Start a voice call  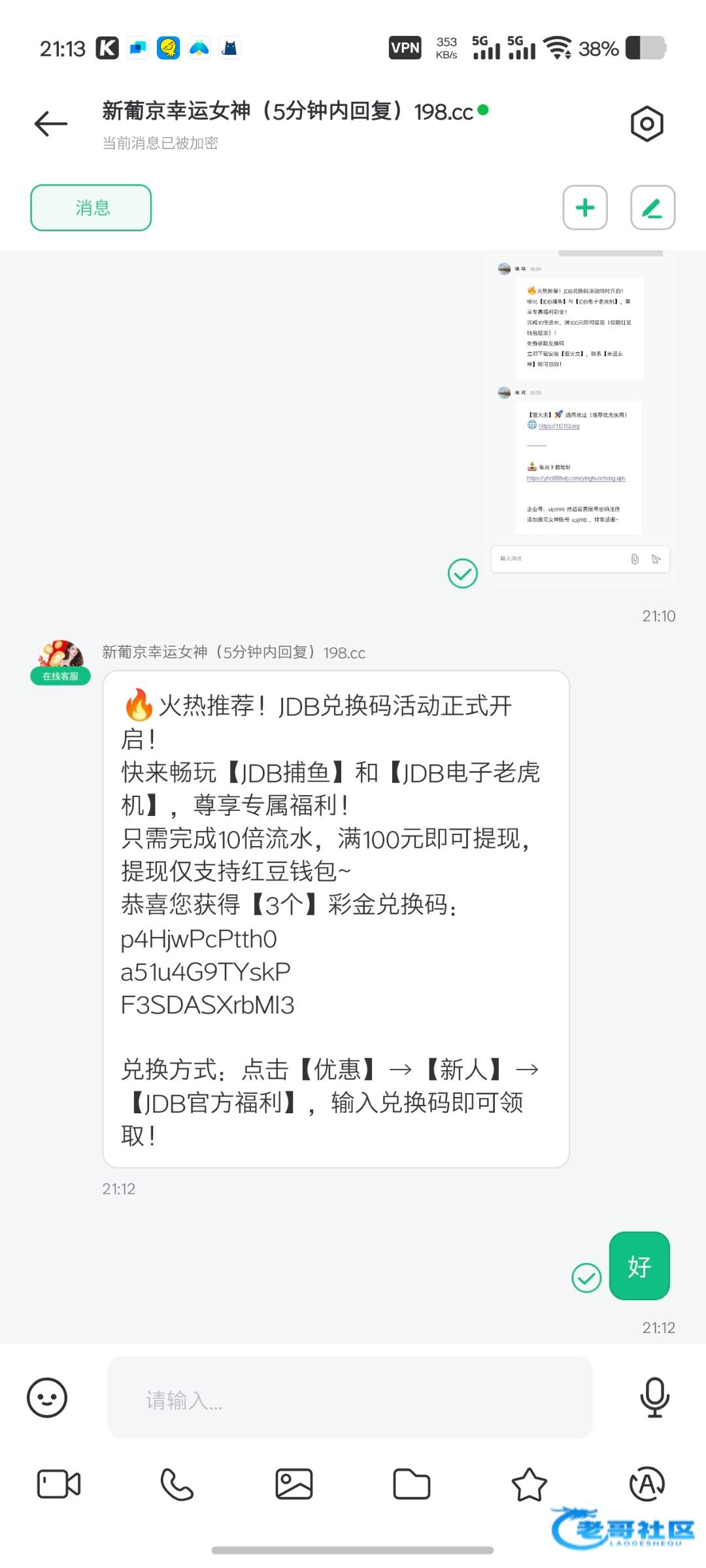click(176, 1484)
